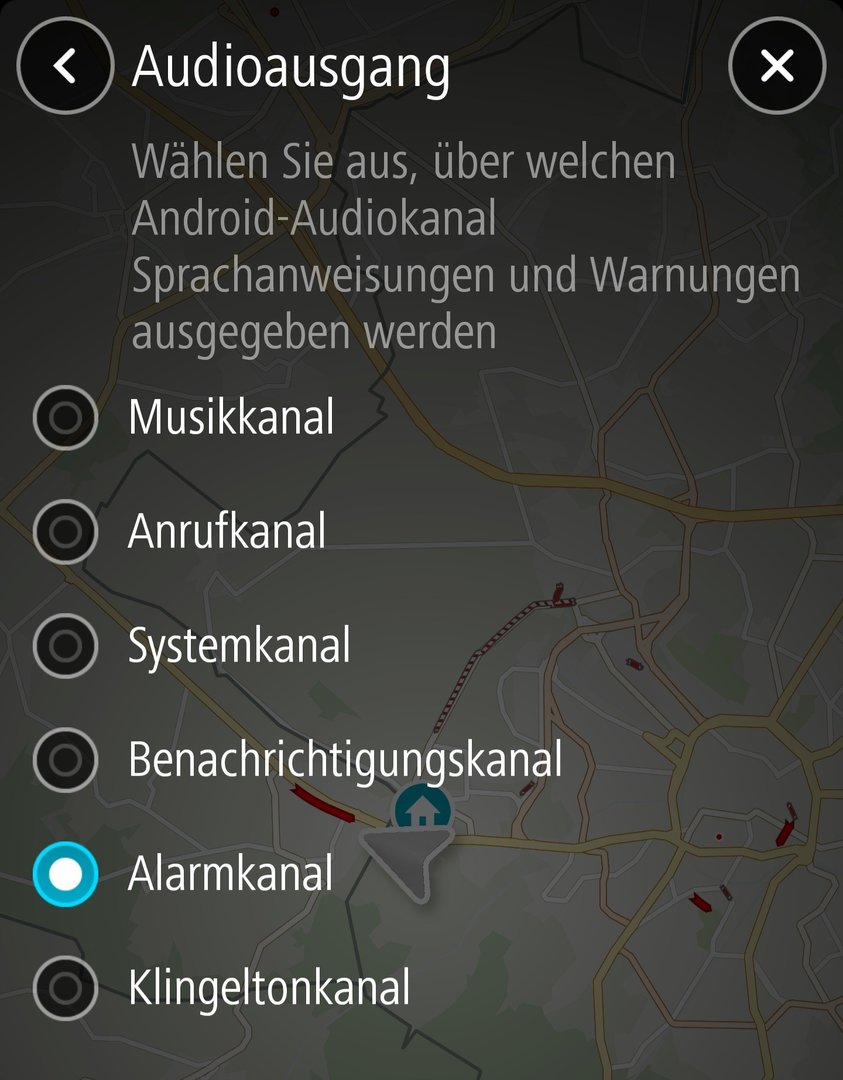The image size is (843, 1080).
Task: Go back from Audioausgang screen
Action: (x=65, y=67)
